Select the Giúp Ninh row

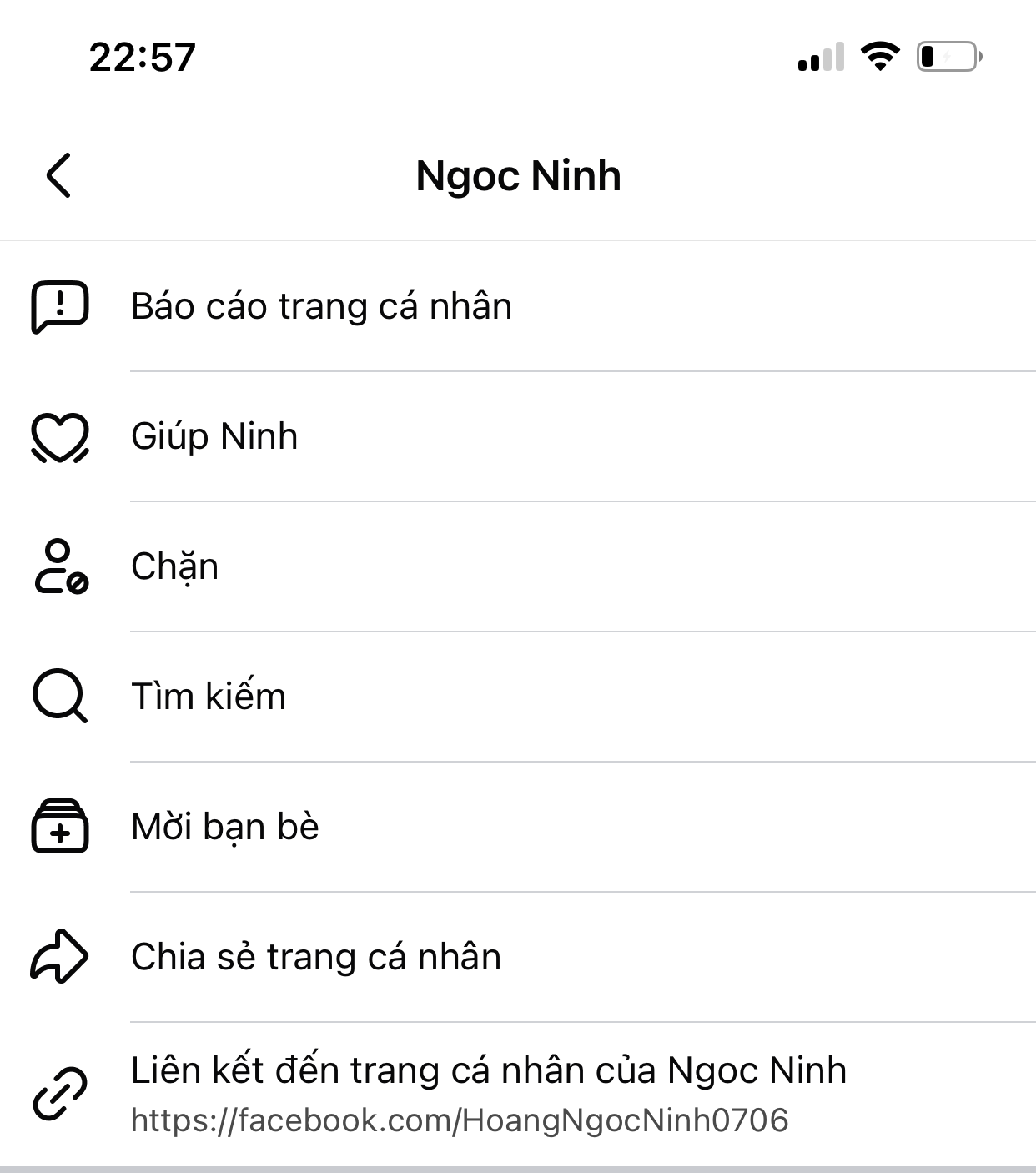pyautogui.click(x=214, y=436)
